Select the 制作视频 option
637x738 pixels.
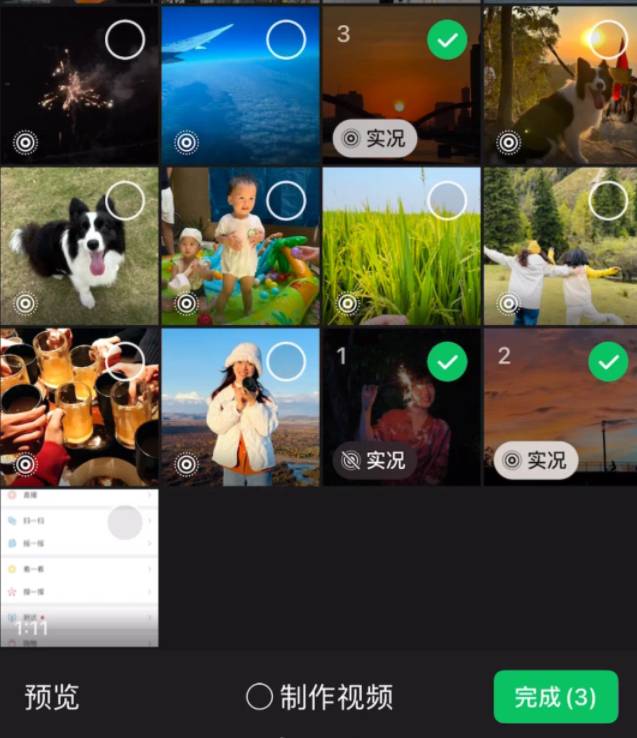(319, 697)
